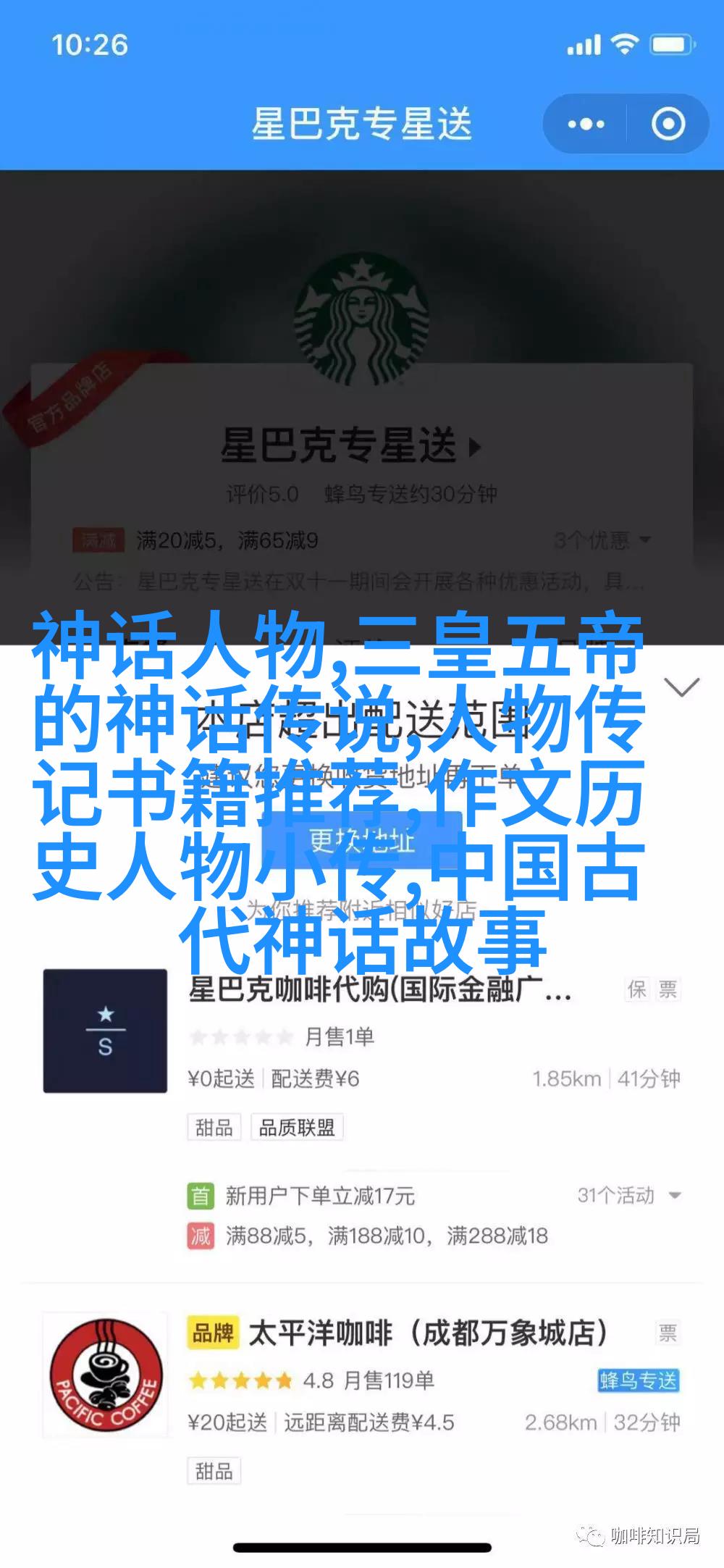Open the mini program more options menu
This screenshot has height=1568, width=724.
(x=586, y=124)
